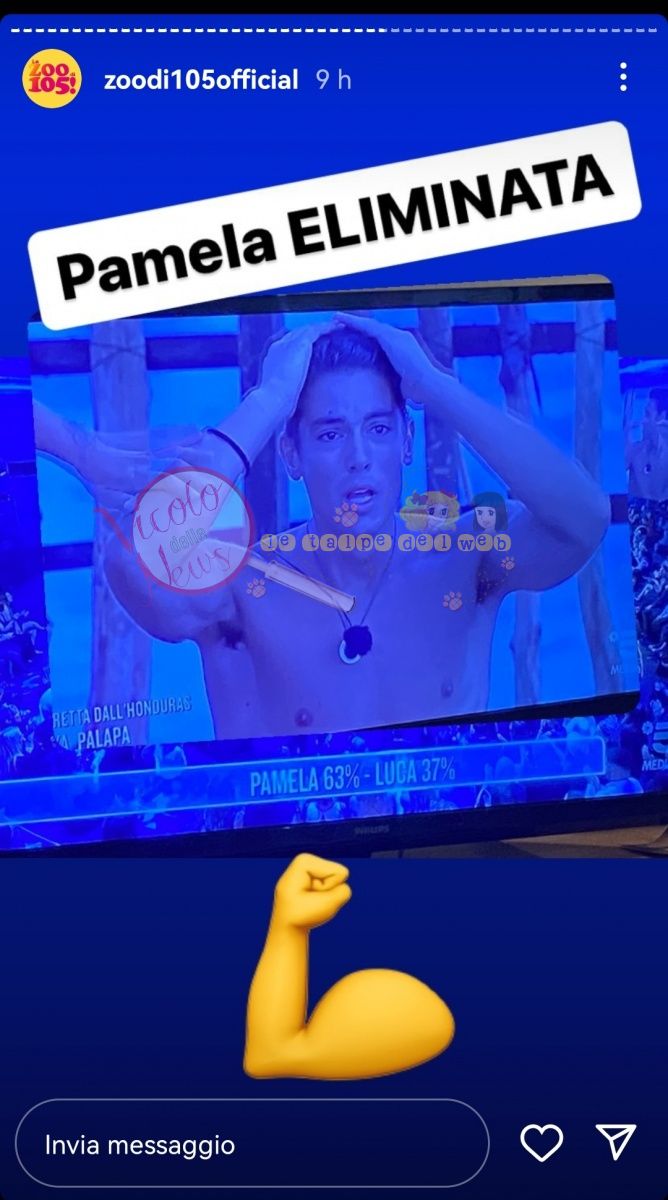Focus the Invia messaggio reply field
Viewport: 668px width, 1200px height.
252,1145
